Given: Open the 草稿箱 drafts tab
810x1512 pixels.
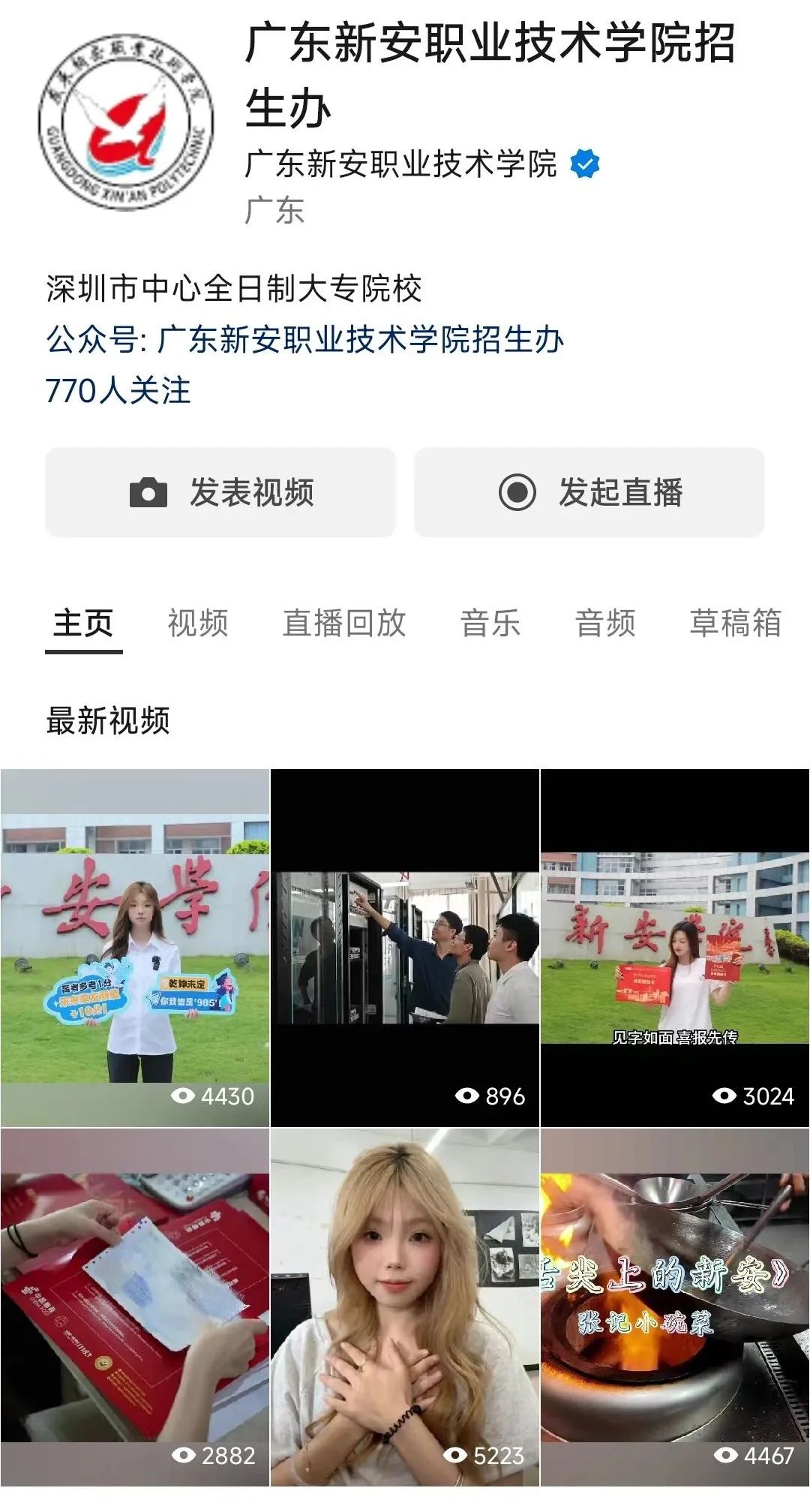Looking at the screenshot, I should point(735,623).
